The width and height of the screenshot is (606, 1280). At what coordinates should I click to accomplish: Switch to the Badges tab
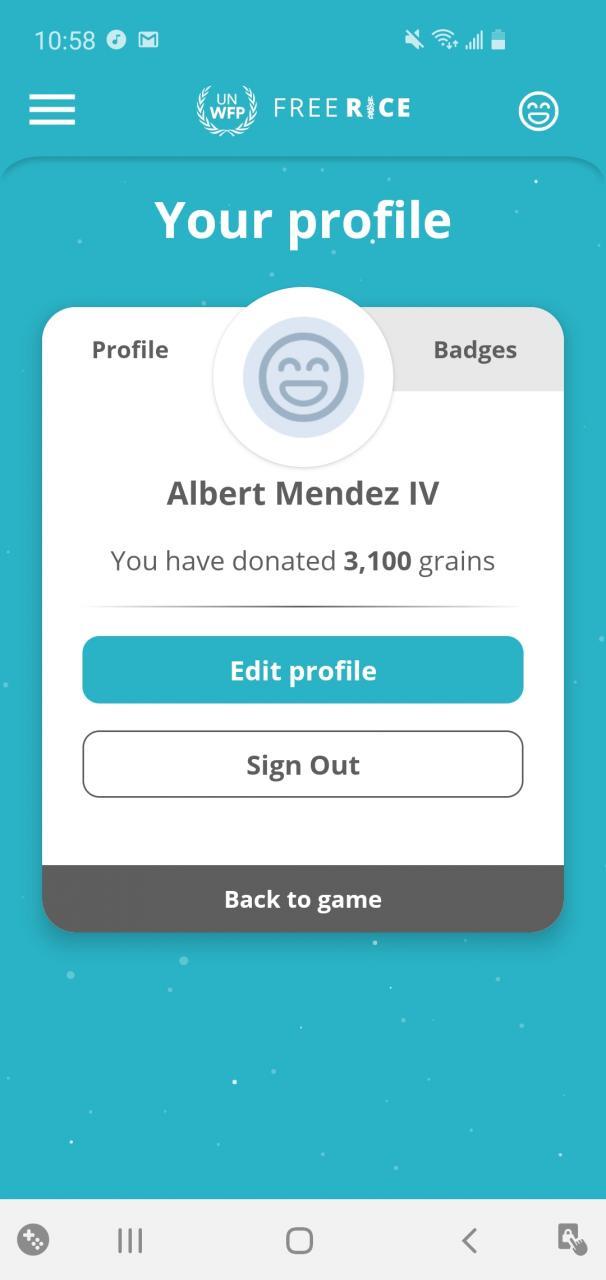click(475, 350)
